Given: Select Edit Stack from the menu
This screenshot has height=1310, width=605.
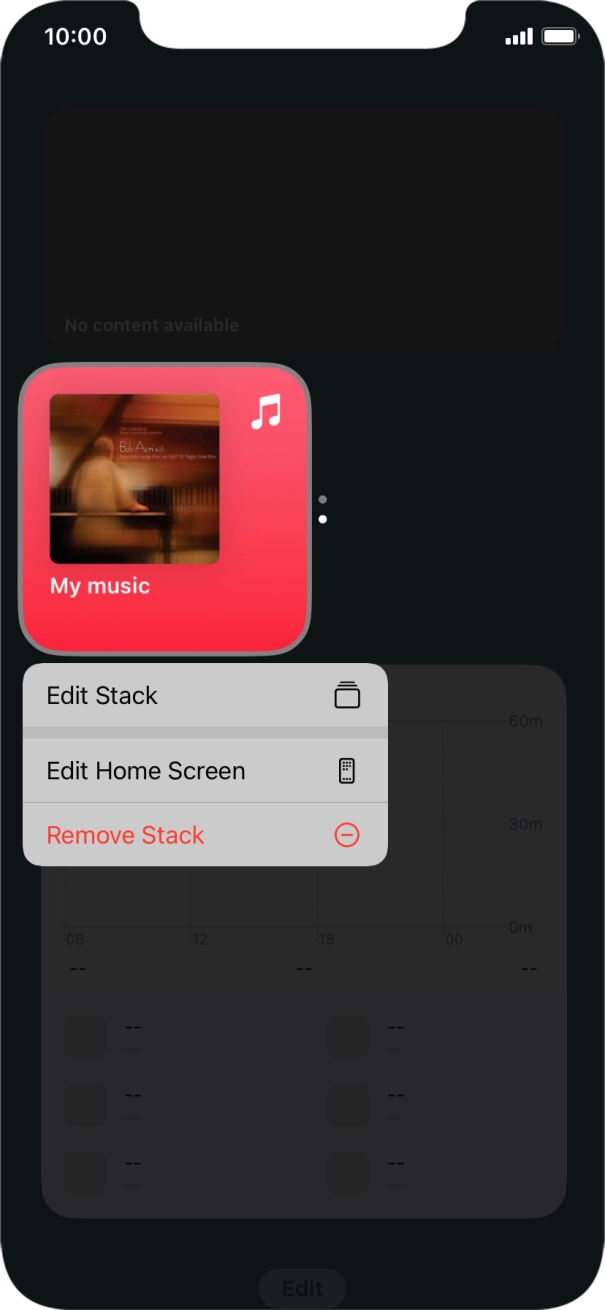Looking at the screenshot, I should (204, 695).
